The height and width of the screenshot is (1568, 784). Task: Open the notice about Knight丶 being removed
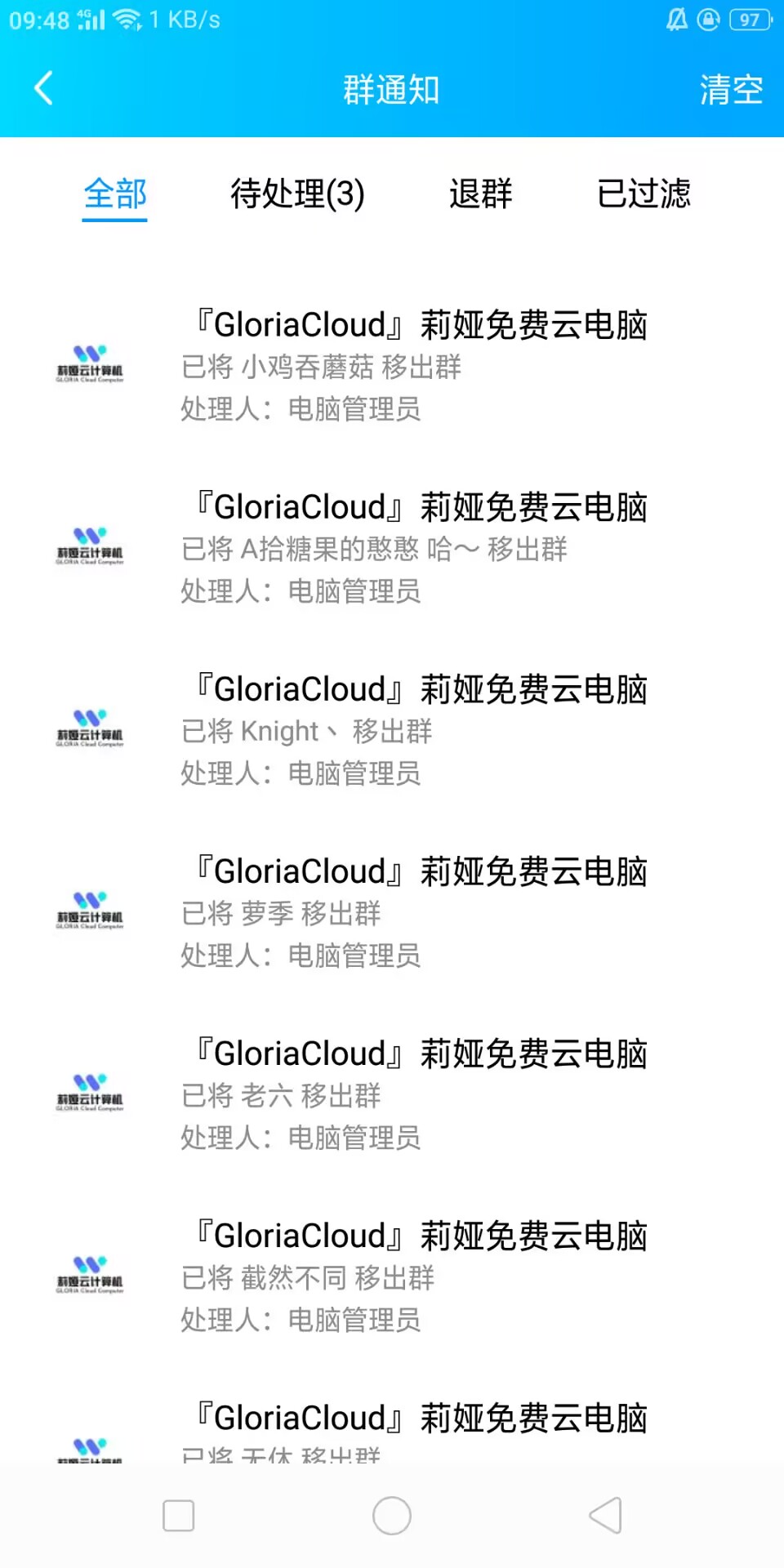click(392, 729)
